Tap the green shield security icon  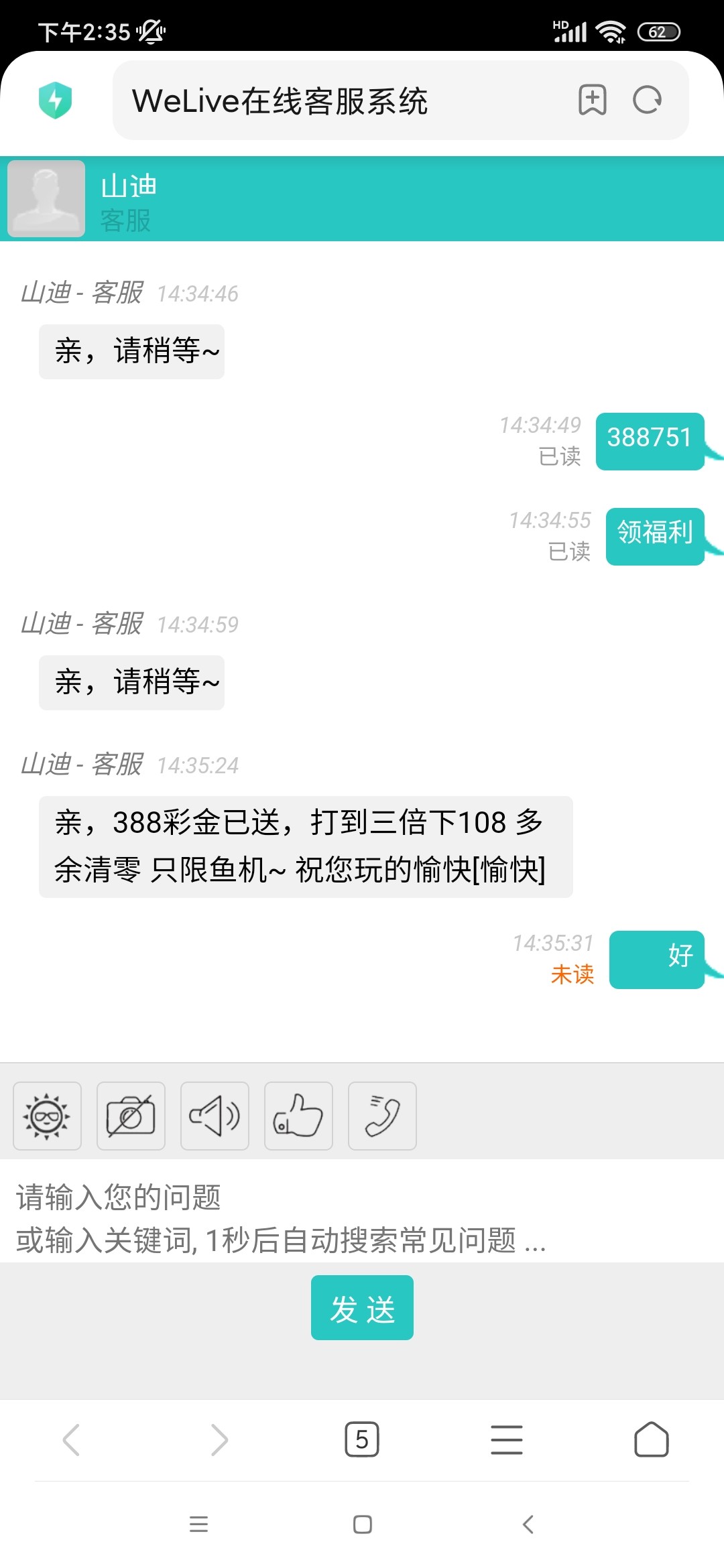pyautogui.click(x=55, y=101)
